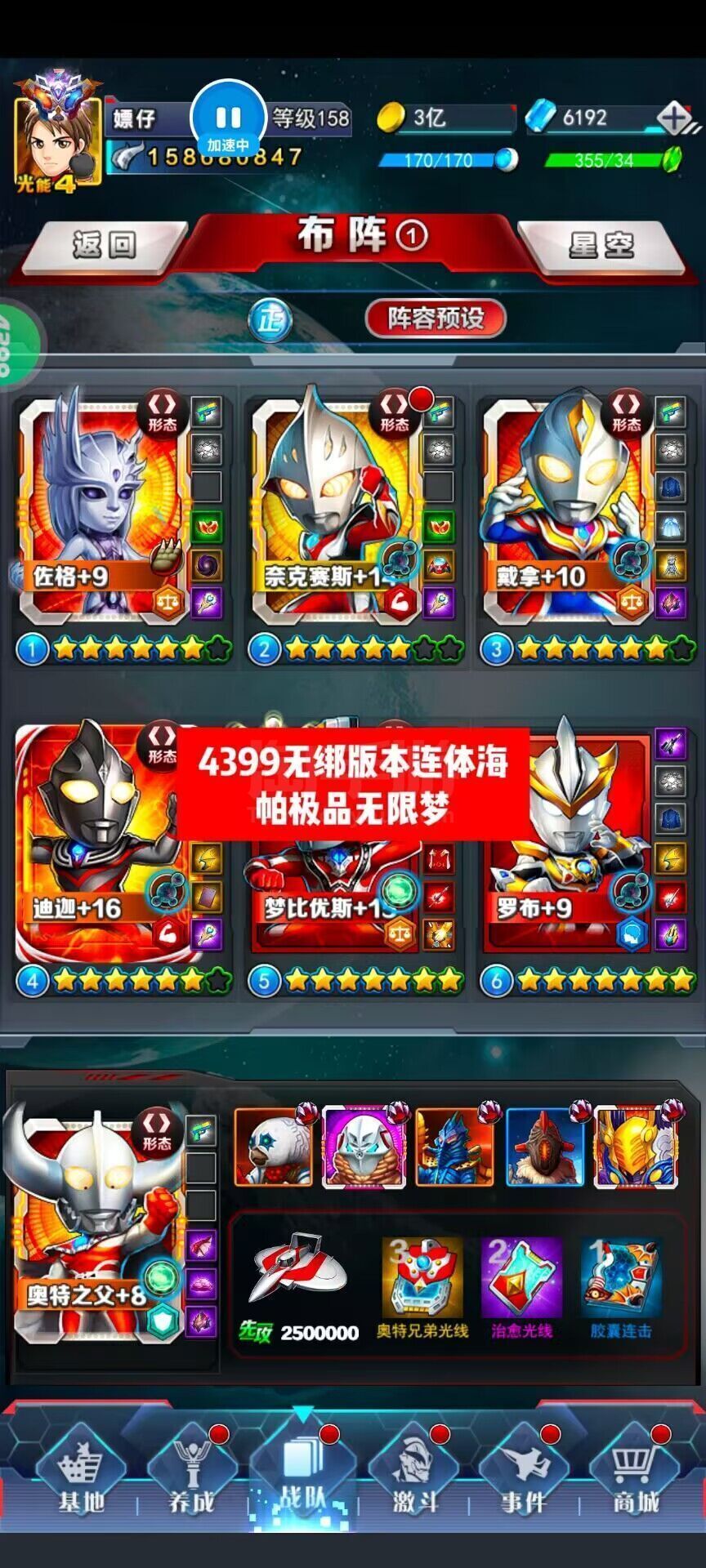Screen dimensions: 706x1568
Task: Select the 奈克赛斯 hero card
Action: tap(337, 506)
